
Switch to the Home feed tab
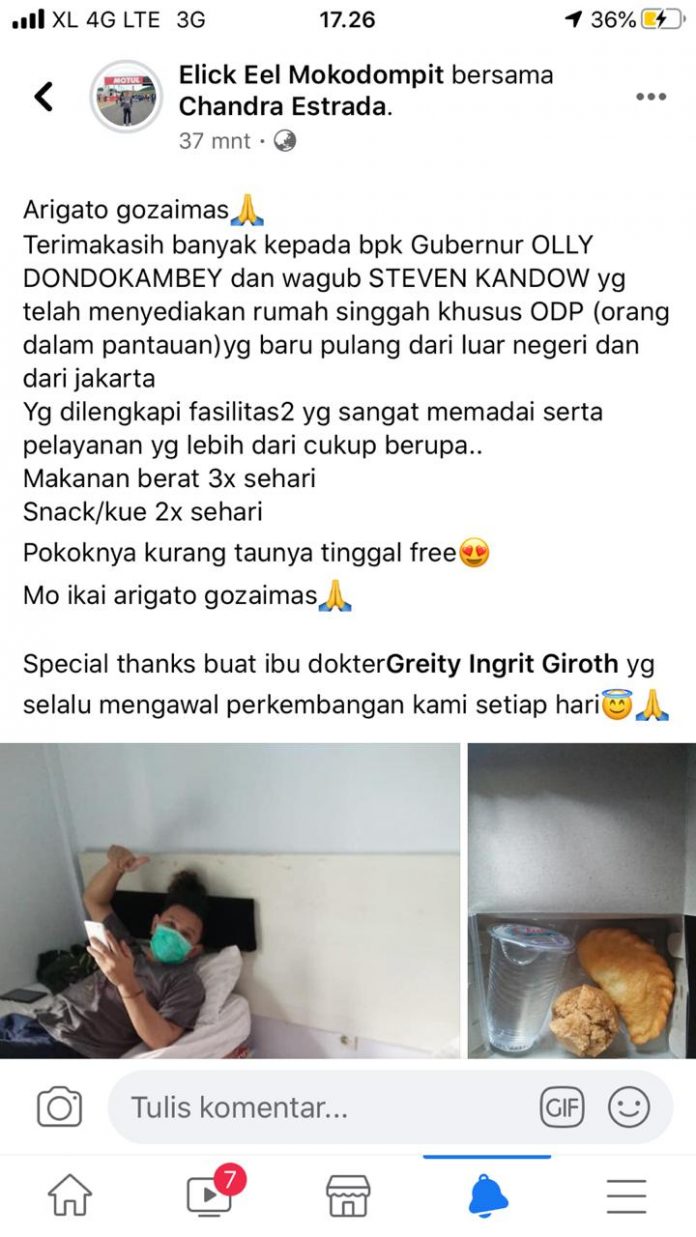tap(70, 1196)
